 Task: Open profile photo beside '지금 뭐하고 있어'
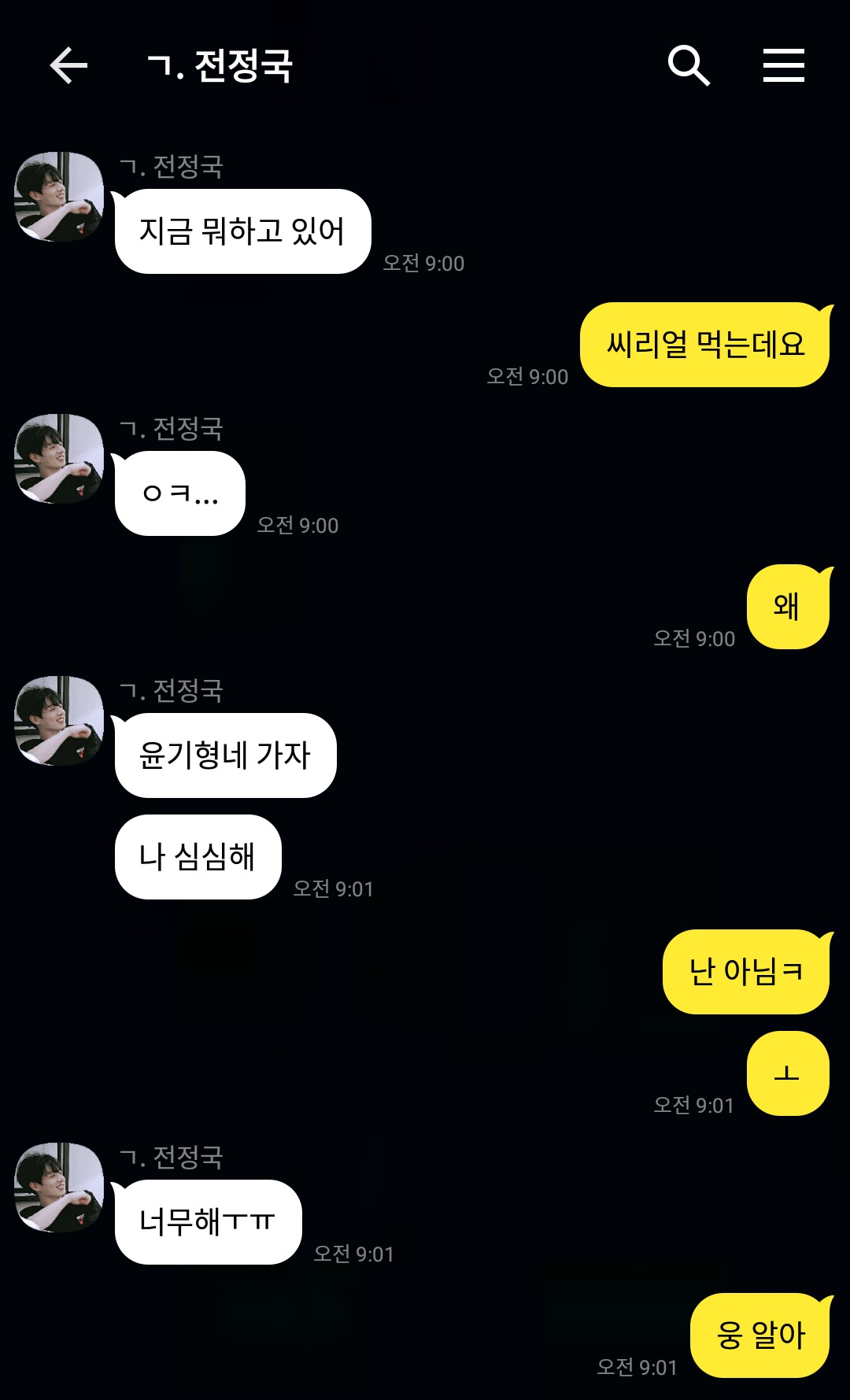coord(59,197)
